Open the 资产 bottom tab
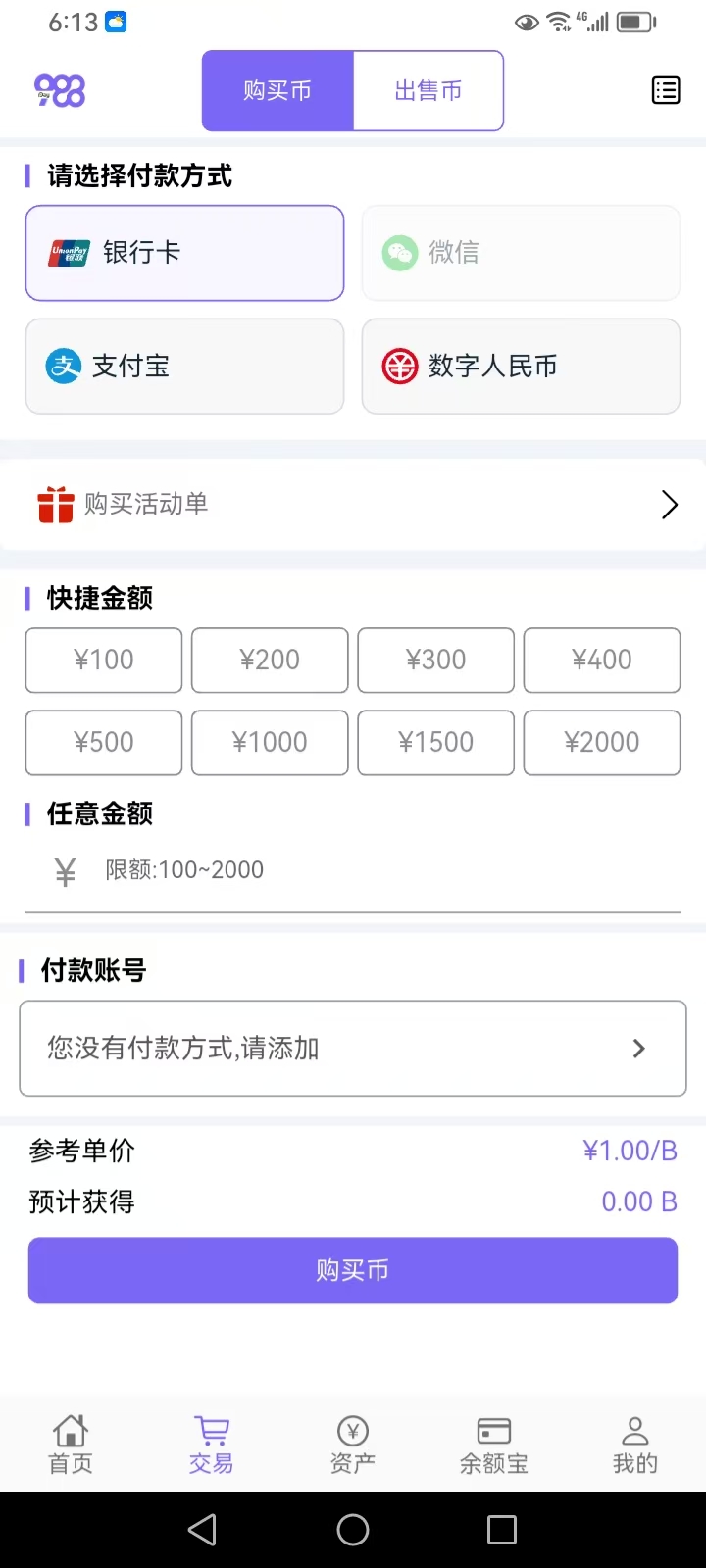This screenshot has height=1568, width=706. 353,1444
